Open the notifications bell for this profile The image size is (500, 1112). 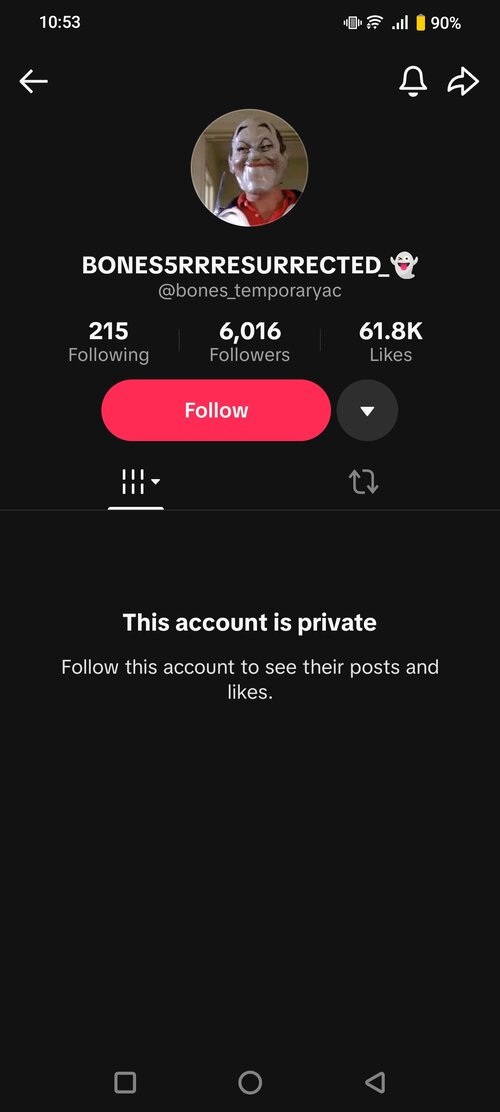click(x=413, y=82)
